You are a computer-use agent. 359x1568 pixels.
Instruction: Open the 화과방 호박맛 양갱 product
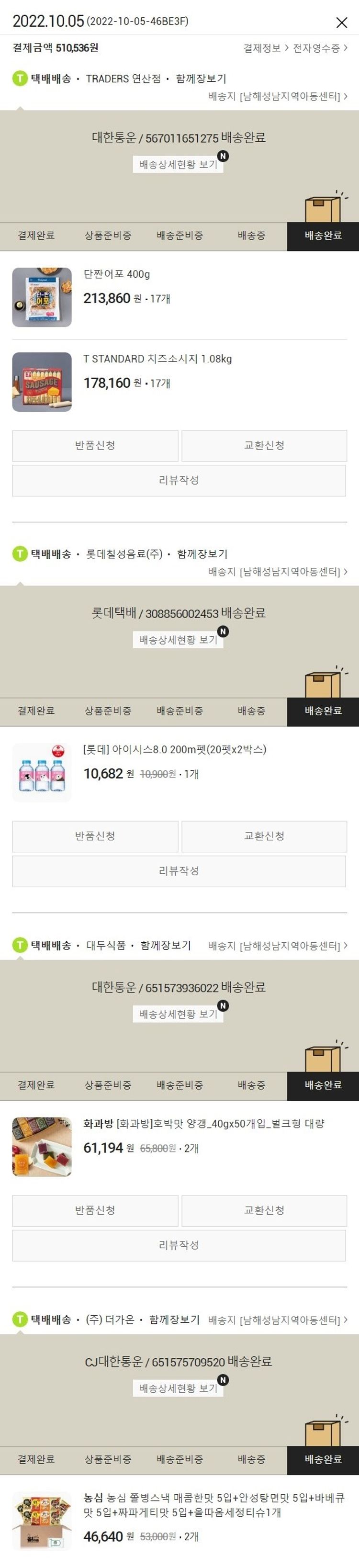(x=203, y=1124)
